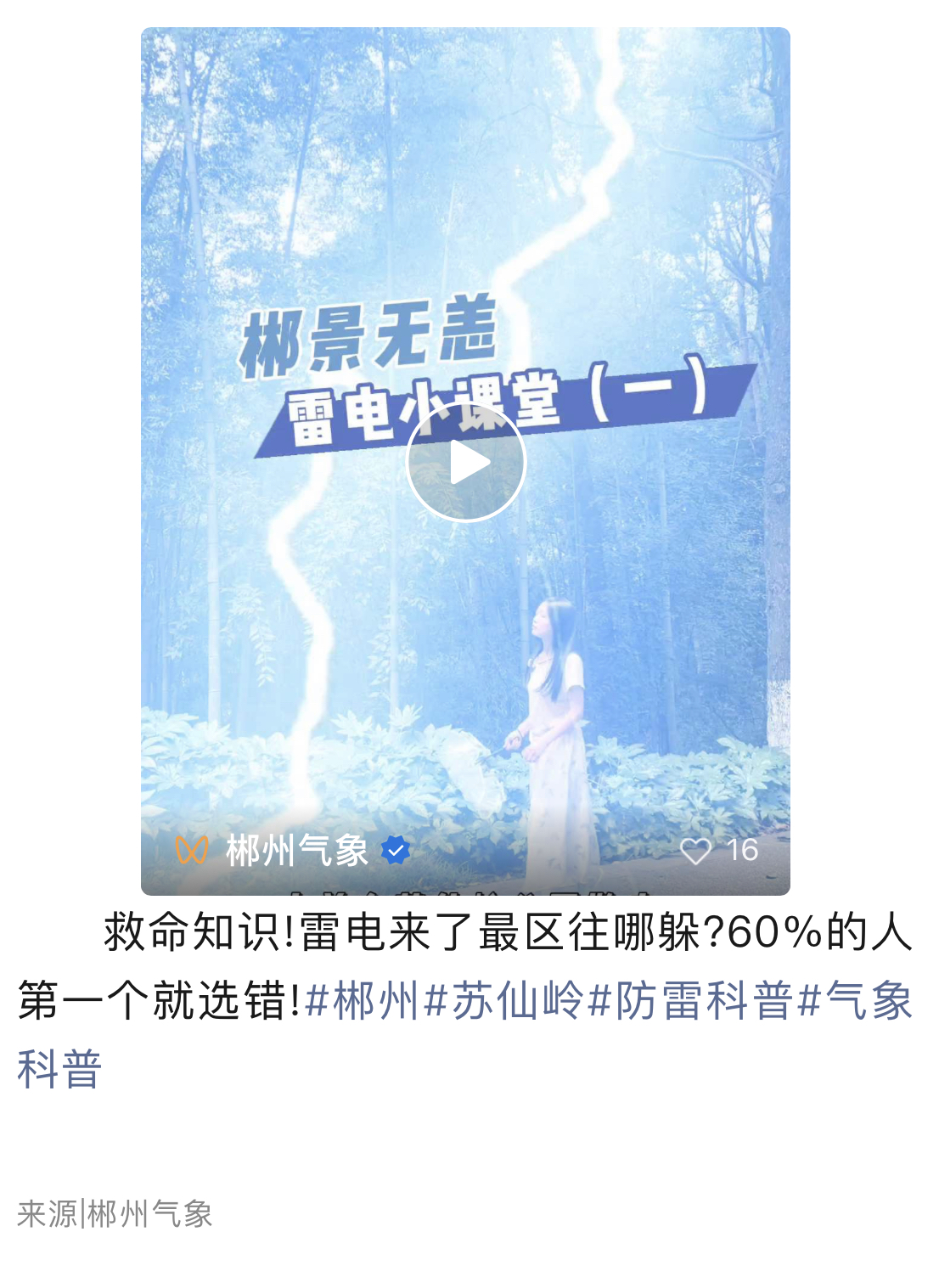Viewport: 939px width, 1288px height.
Task: Open the #郴州 hashtag
Action: tap(362, 1000)
